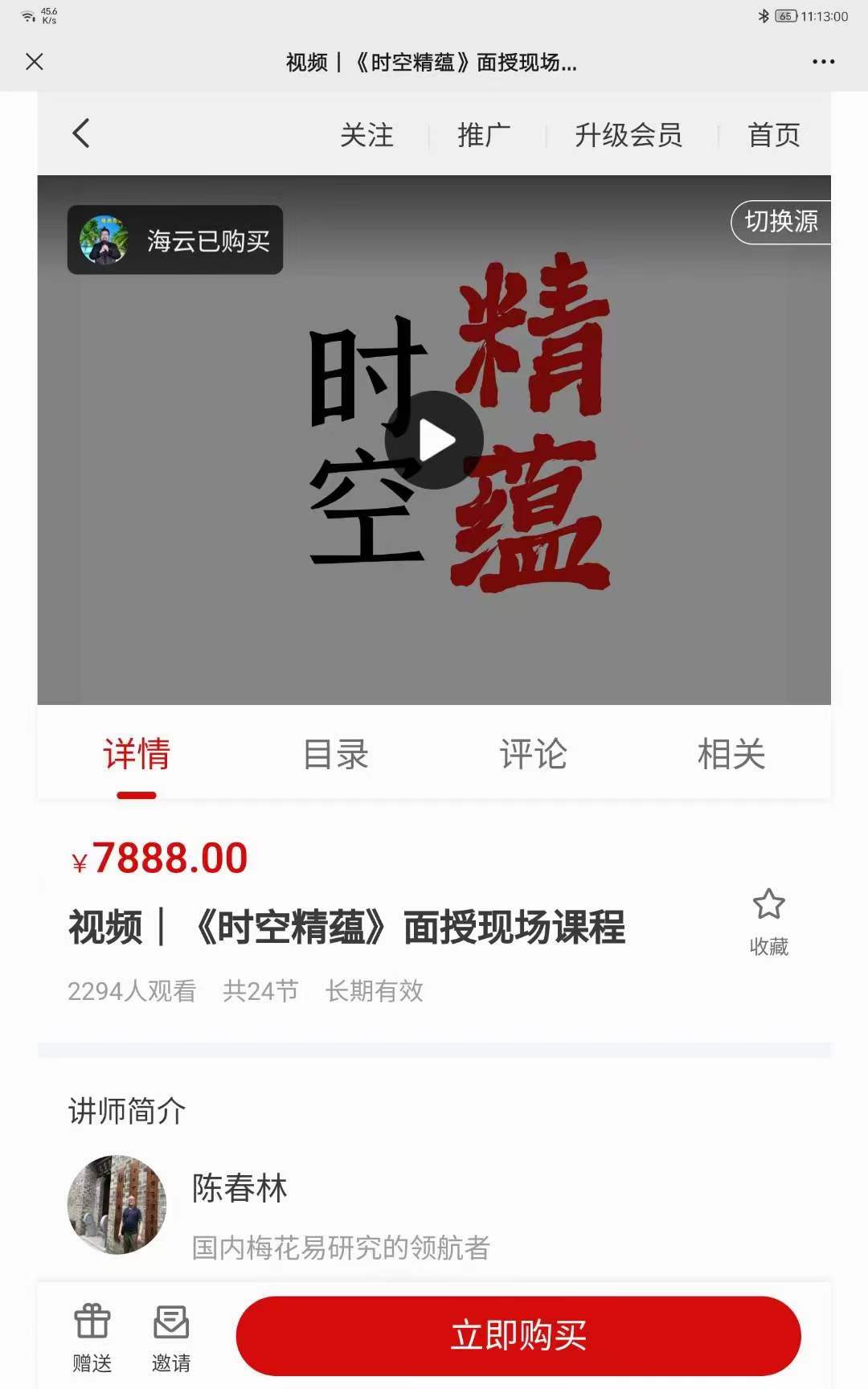This screenshot has height=1389, width=868.
Task: Tap the gift icon to send as gift
Action: [x=91, y=1330]
